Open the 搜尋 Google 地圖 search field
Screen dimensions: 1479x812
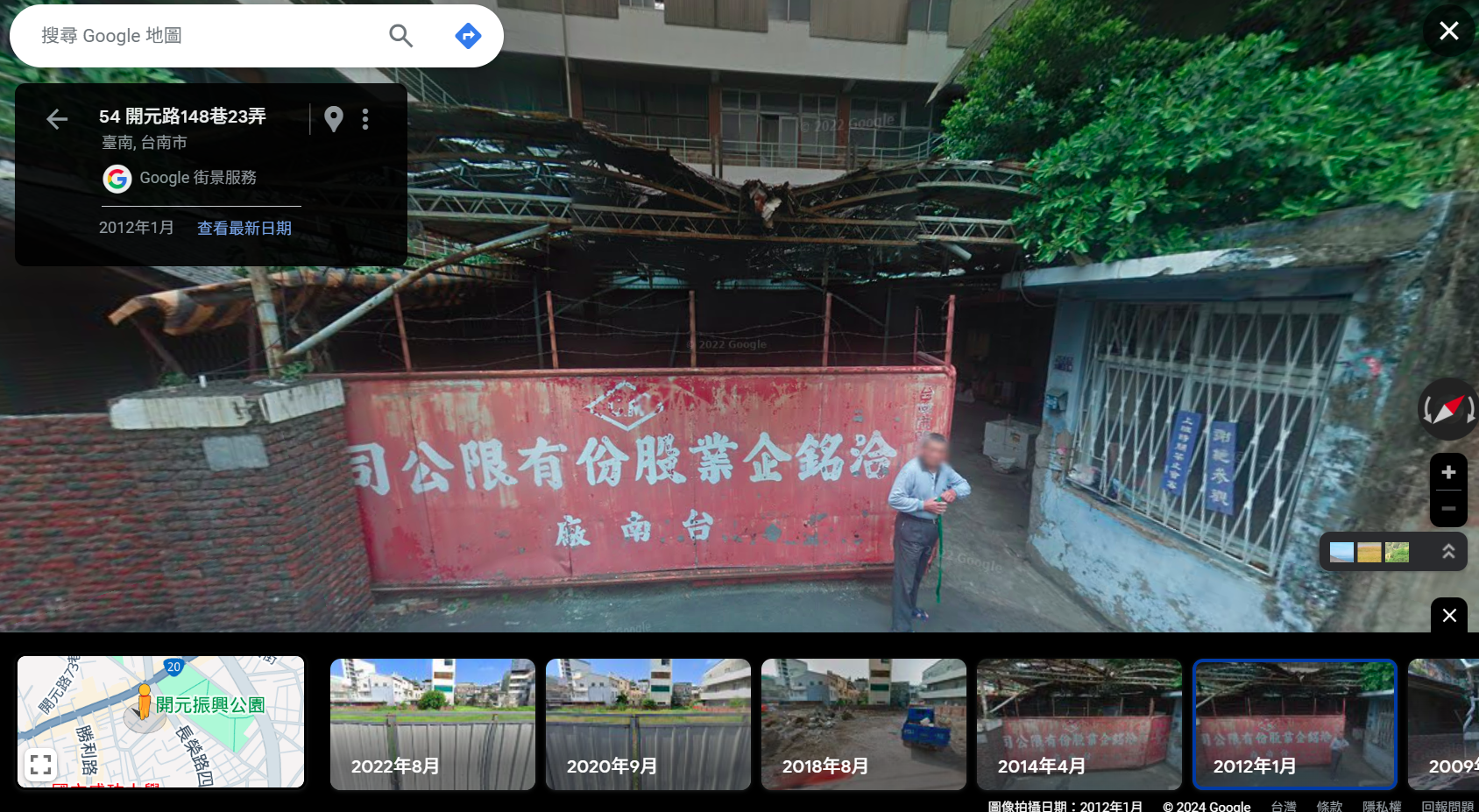coord(202,36)
